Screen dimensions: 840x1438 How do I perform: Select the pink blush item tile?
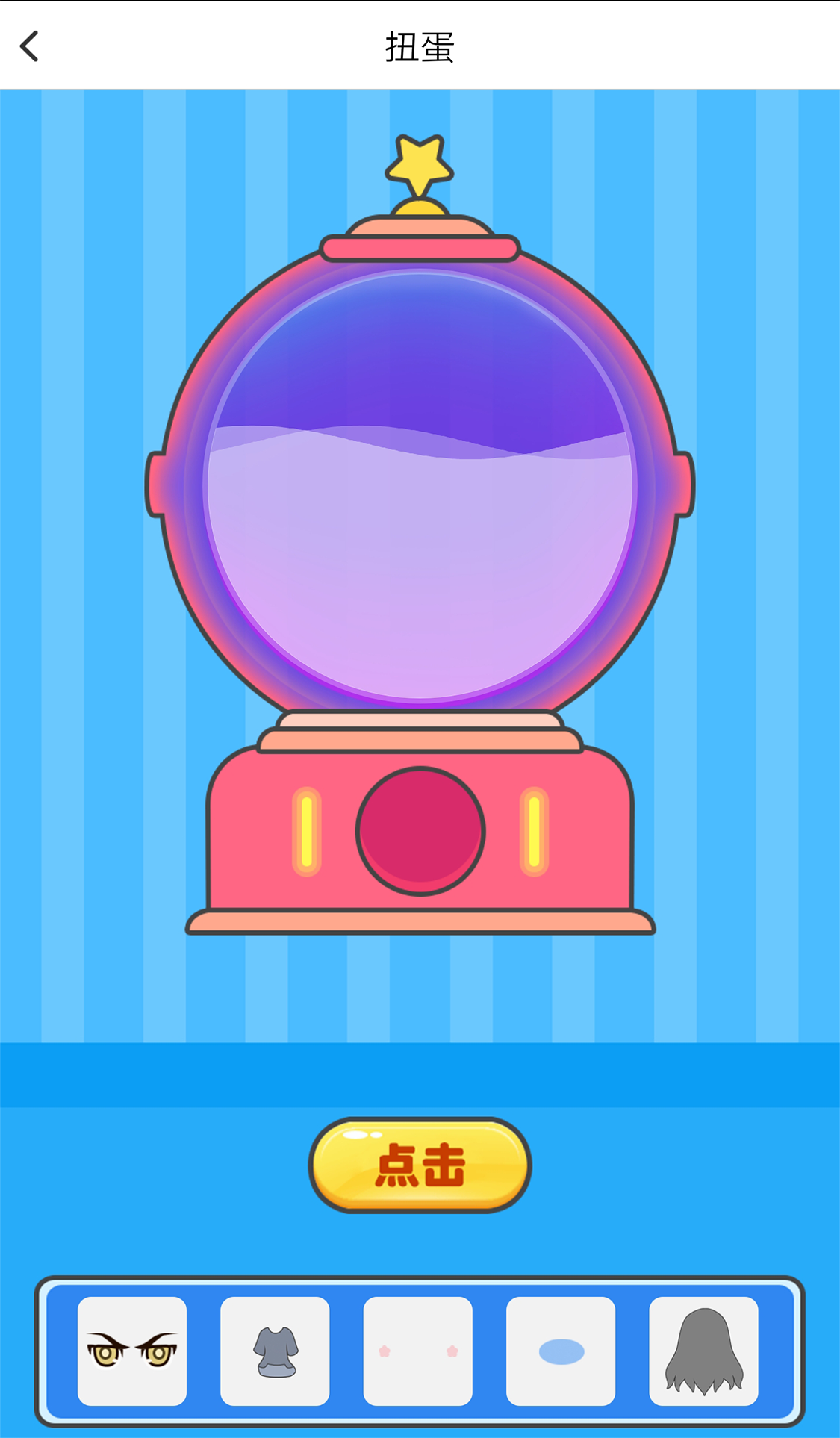pyautogui.click(x=417, y=1351)
